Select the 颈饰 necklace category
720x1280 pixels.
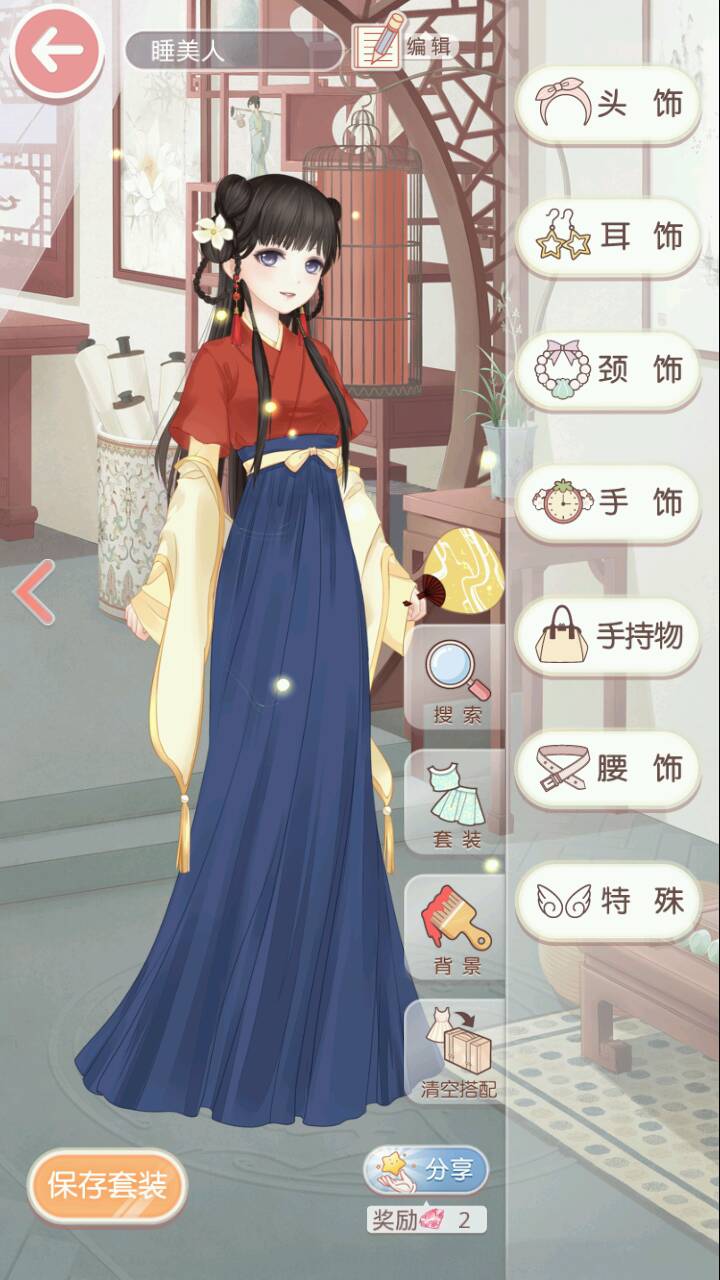tap(608, 370)
